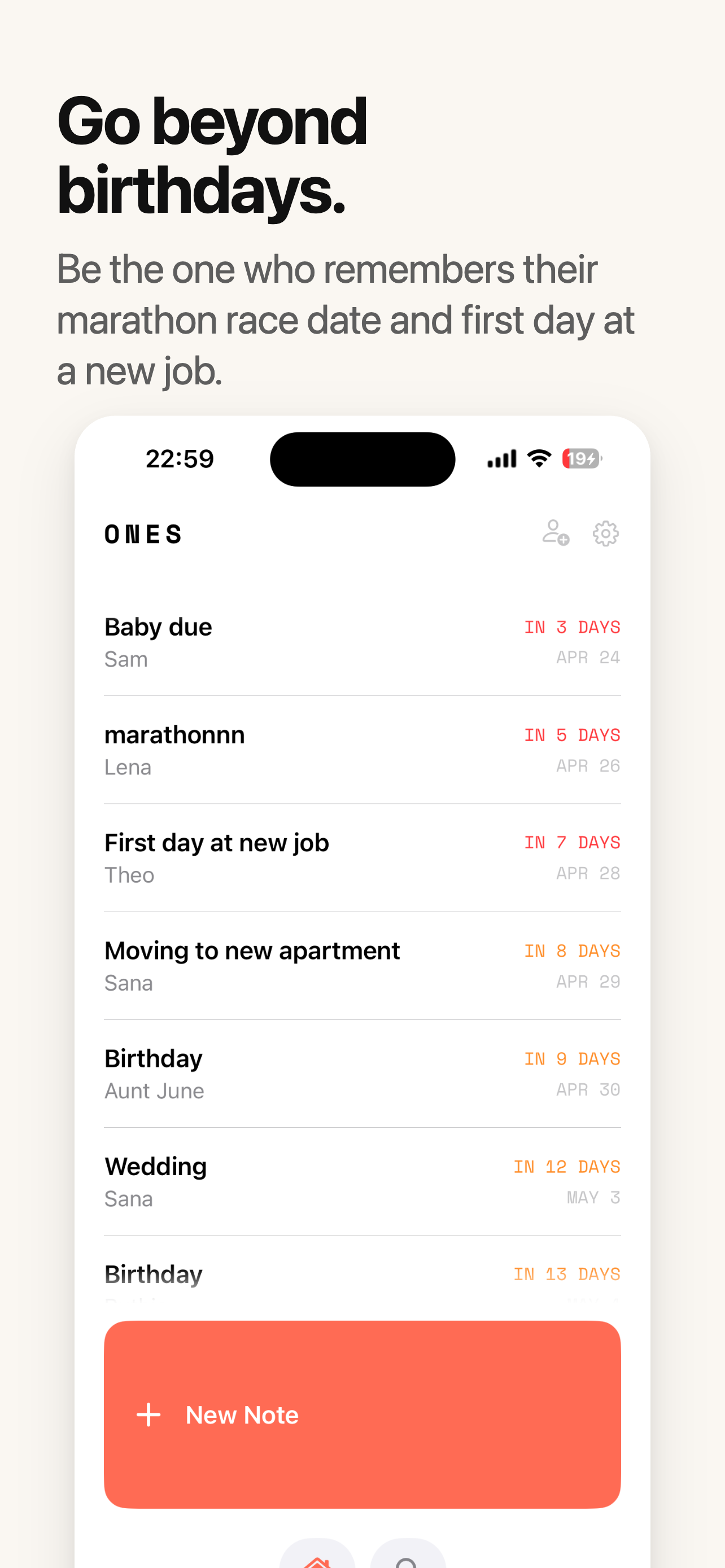Viewport: 725px width, 1568px height.
Task: Click the plus icon inside New Note
Action: pos(149,1414)
